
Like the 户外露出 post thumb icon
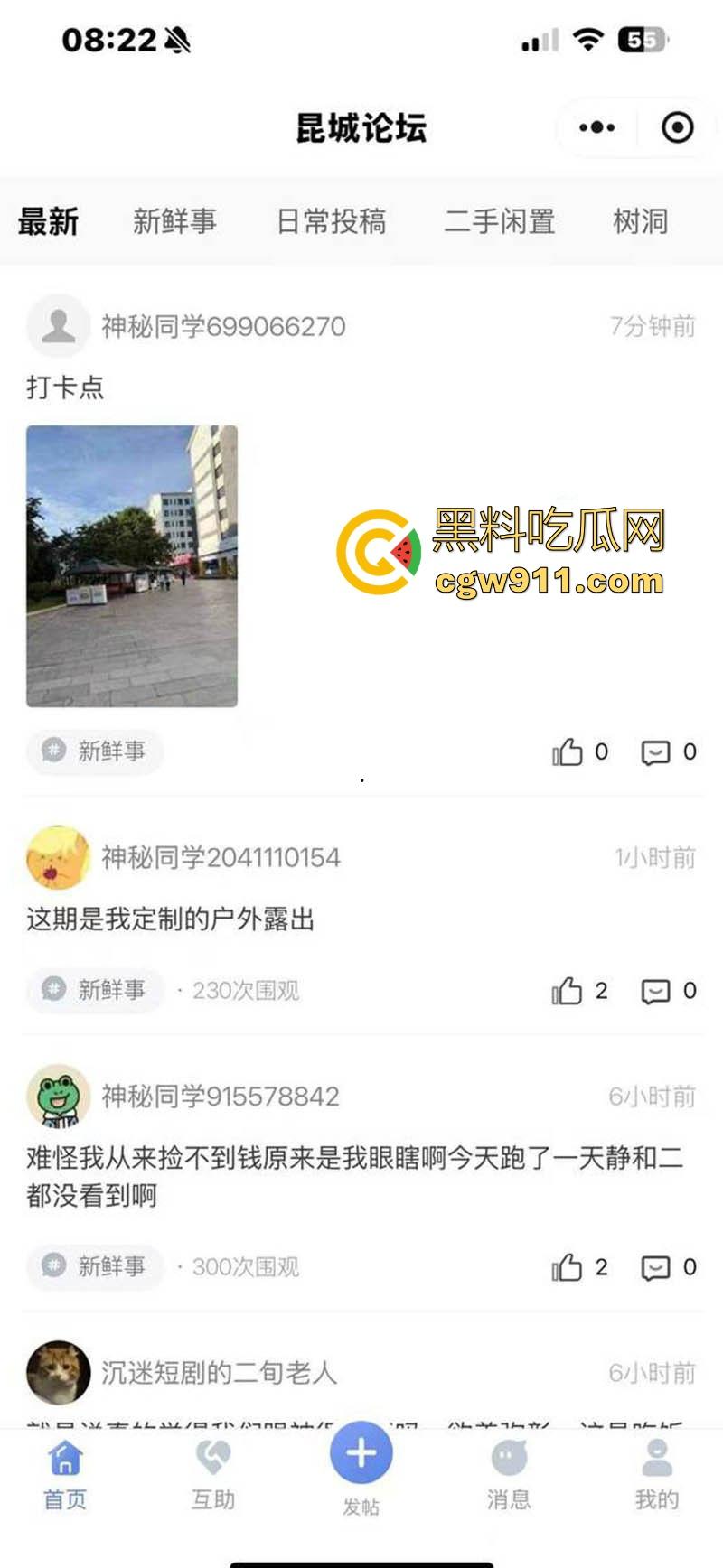[568, 991]
